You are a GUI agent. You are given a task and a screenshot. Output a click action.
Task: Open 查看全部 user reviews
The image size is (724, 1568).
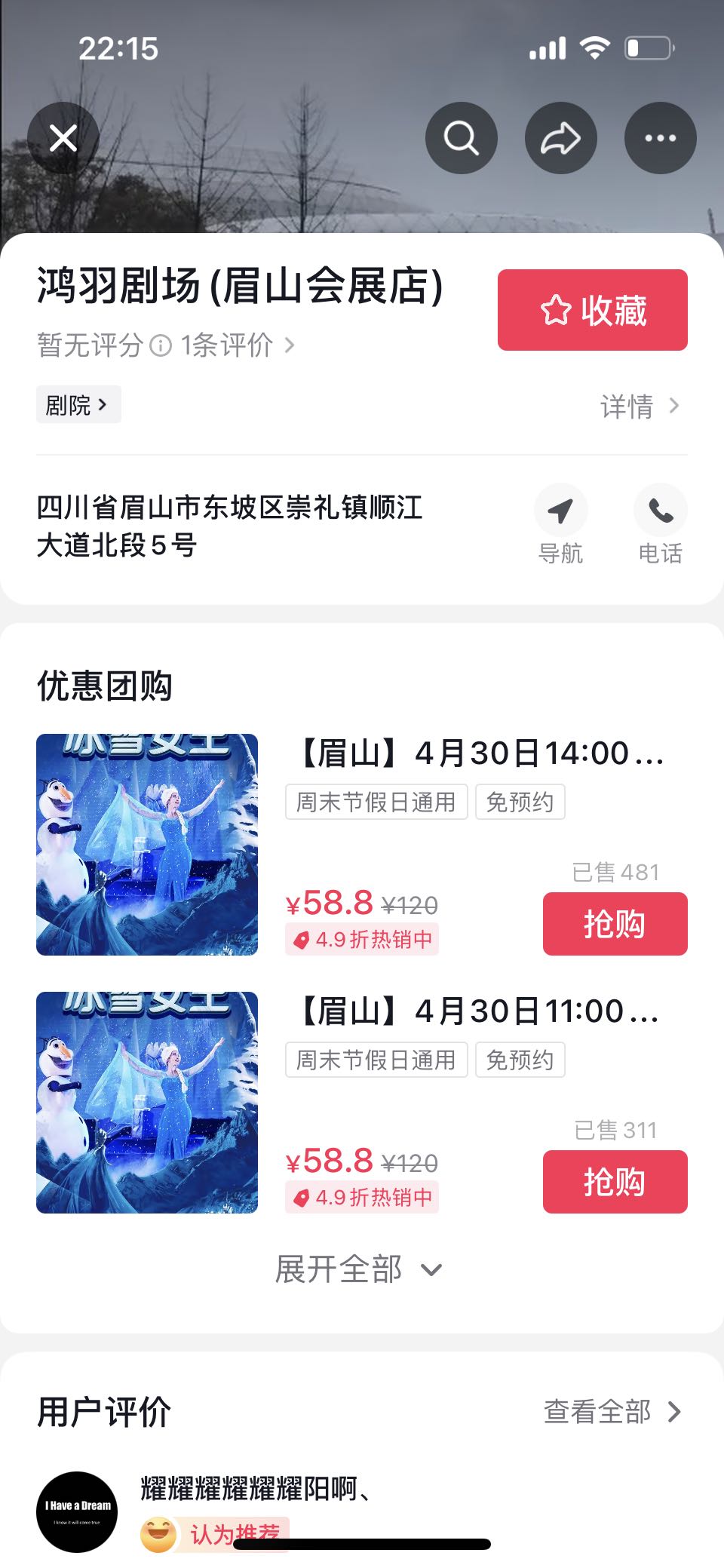point(612,1412)
